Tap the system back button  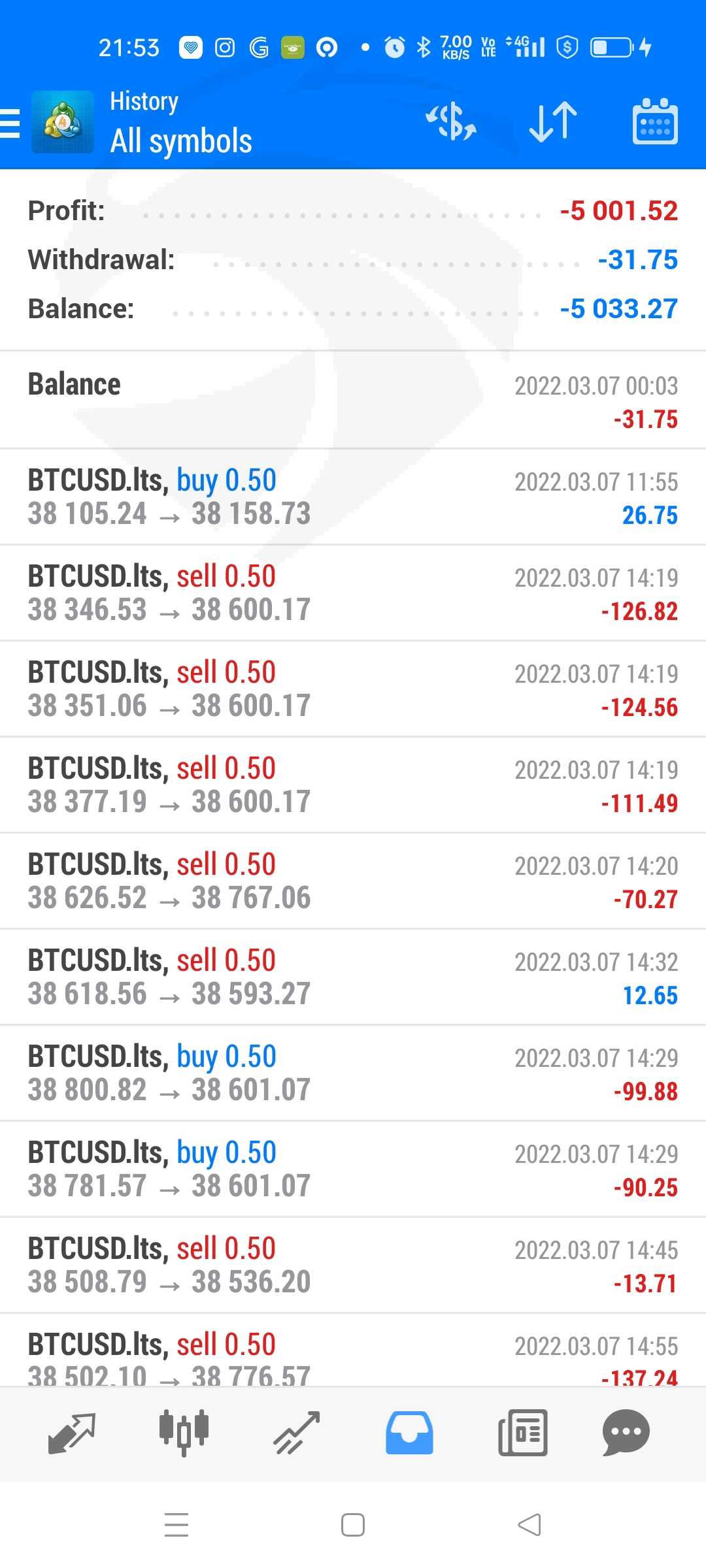tap(529, 1525)
